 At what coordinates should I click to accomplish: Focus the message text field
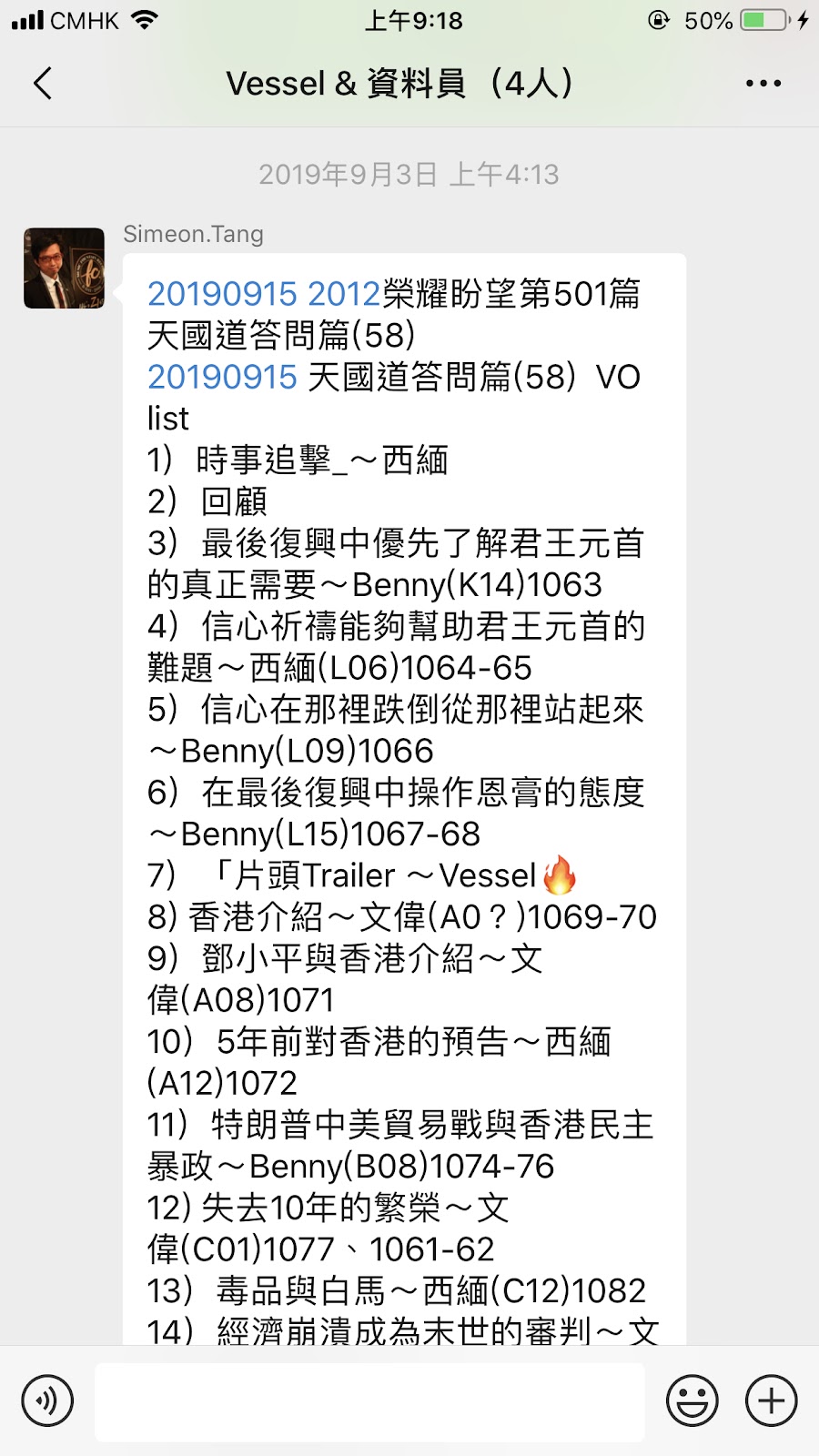pyautogui.click(x=369, y=1401)
